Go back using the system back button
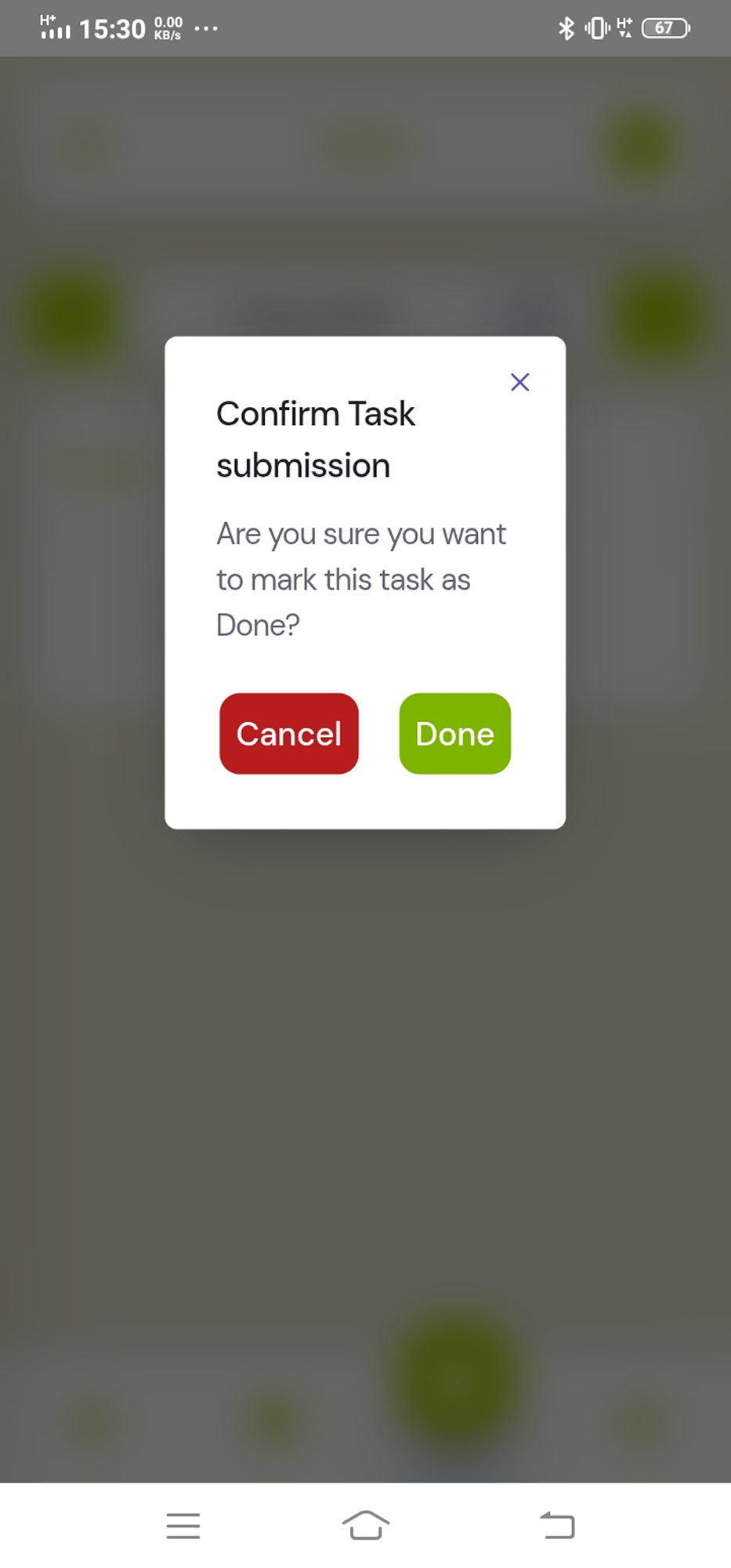The width and height of the screenshot is (731, 1568). [x=557, y=1525]
